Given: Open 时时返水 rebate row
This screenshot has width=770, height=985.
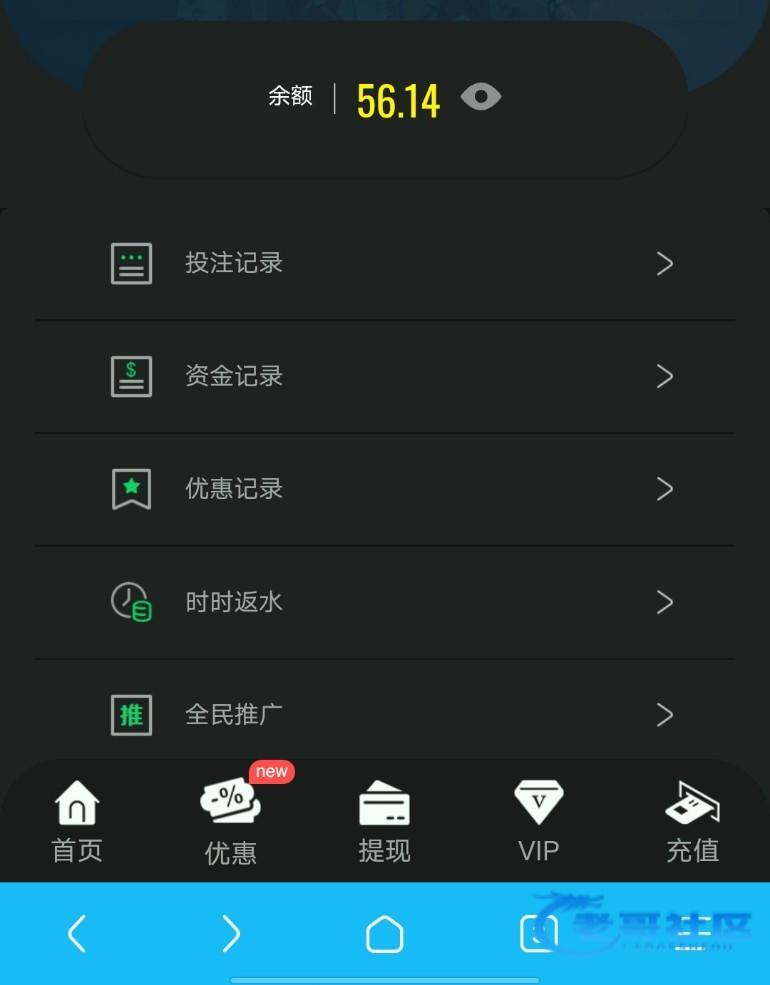Looking at the screenshot, I should [x=385, y=602].
